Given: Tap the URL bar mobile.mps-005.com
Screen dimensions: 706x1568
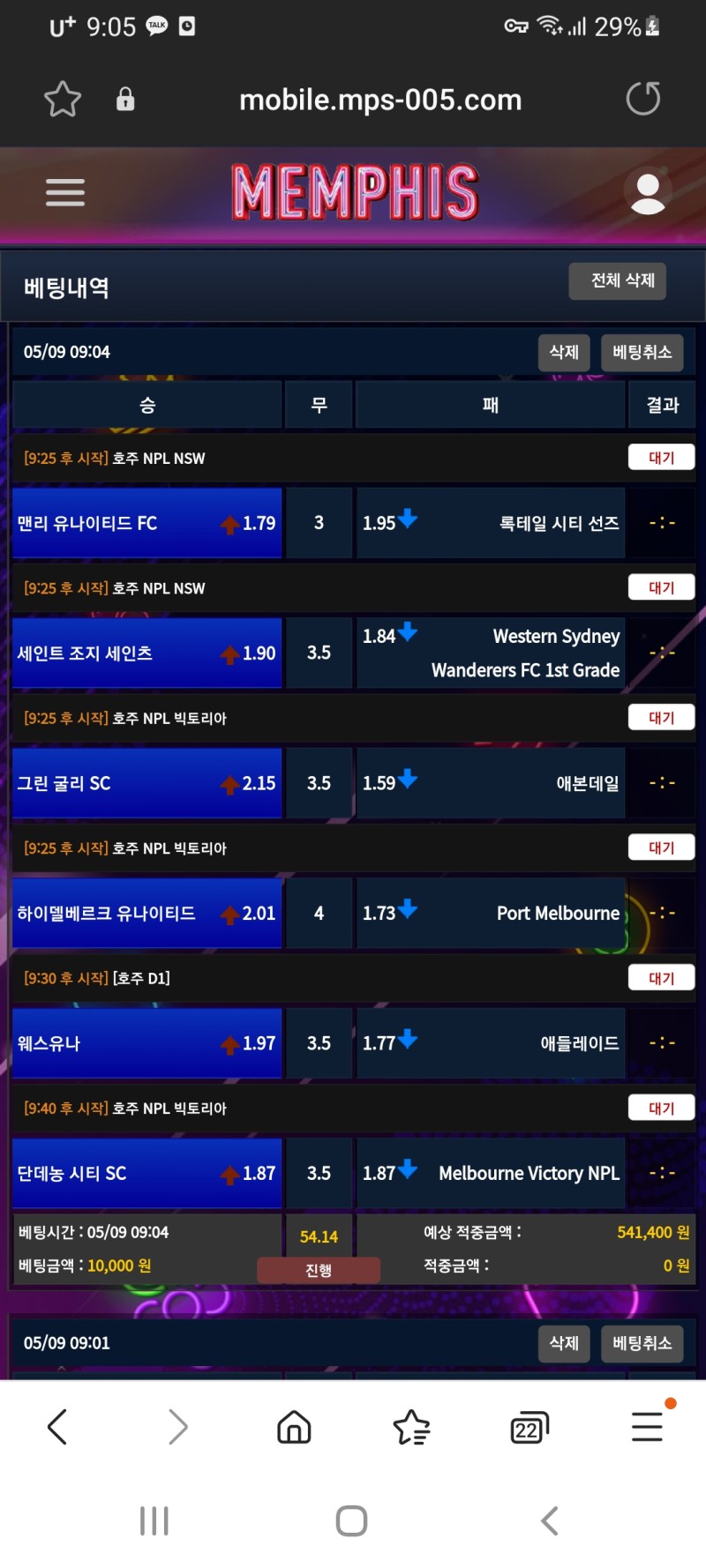Looking at the screenshot, I should tap(380, 100).
